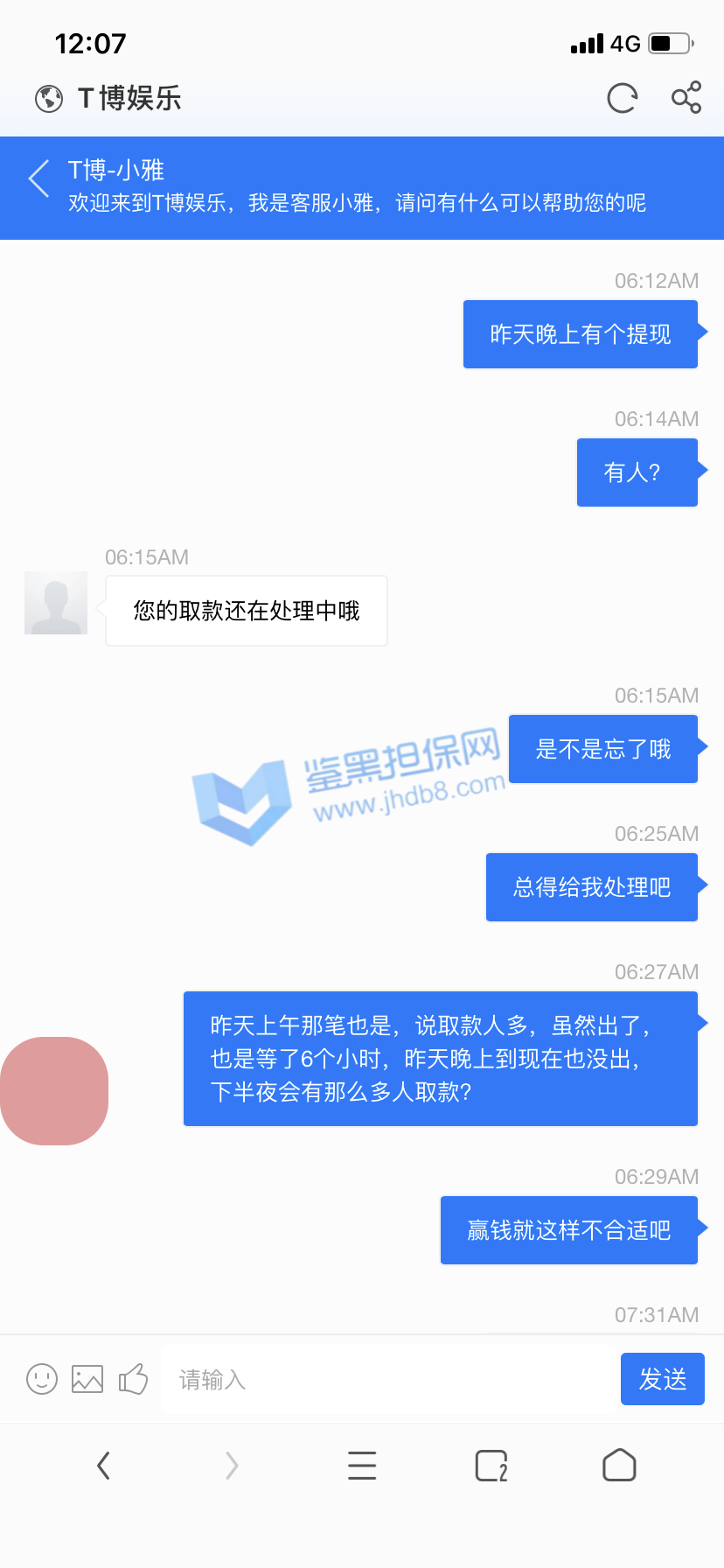The image size is (724, 1568).
Task: Attach an image to the chat
Action: (87, 1379)
